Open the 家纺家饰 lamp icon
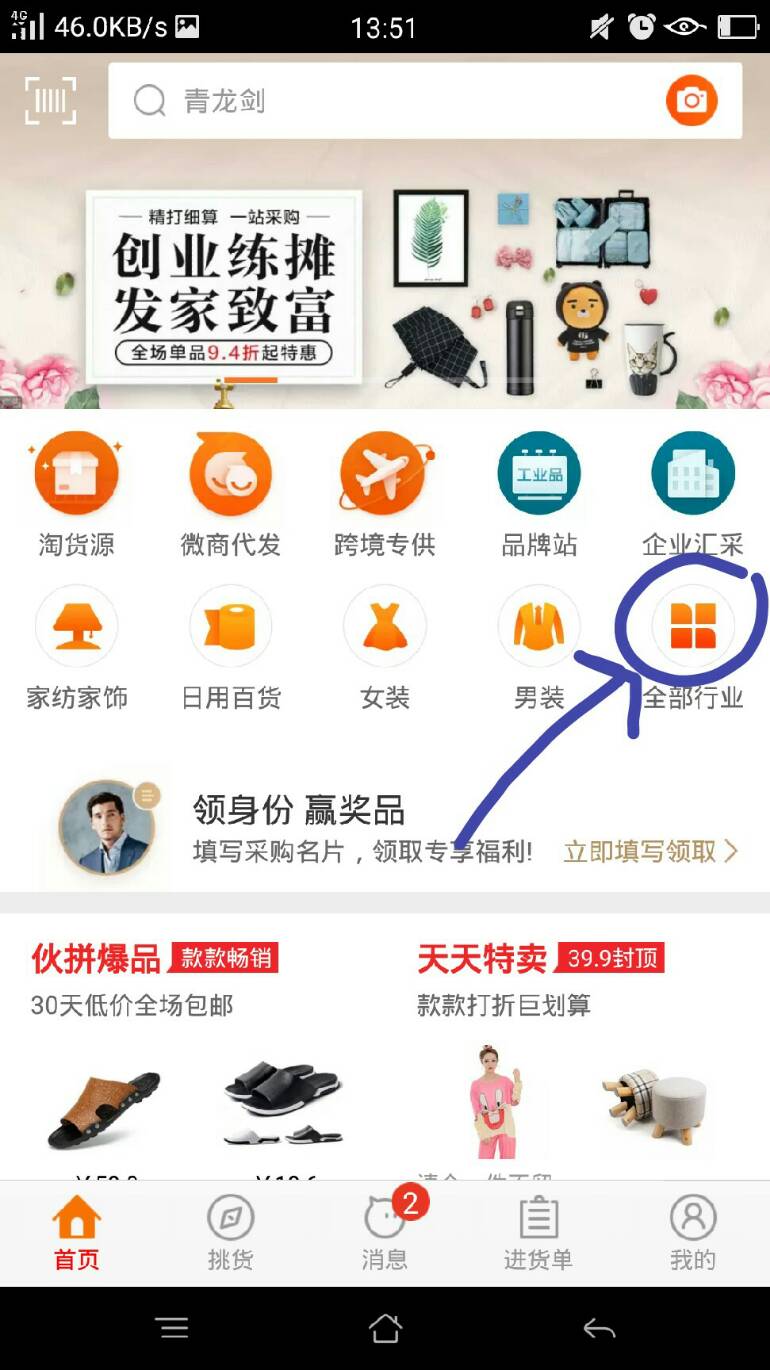The width and height of the screenshot is (770, 1370). click(77, 625)
